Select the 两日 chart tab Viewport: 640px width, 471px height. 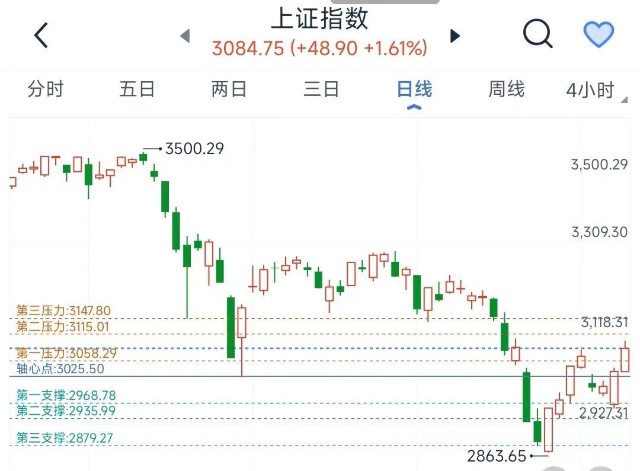click(x=229, y=89)
